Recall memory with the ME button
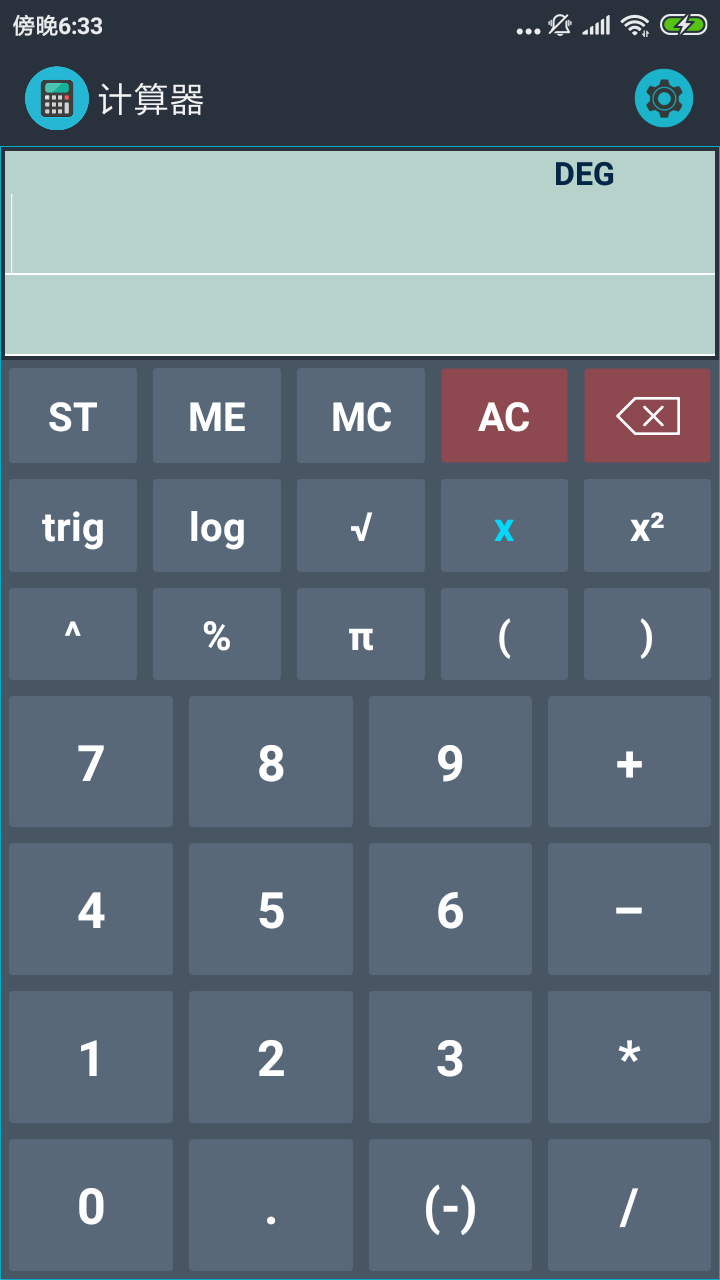Image resolution: width=720 pixels, height=1280 pixels. click(x=217, y=416)
